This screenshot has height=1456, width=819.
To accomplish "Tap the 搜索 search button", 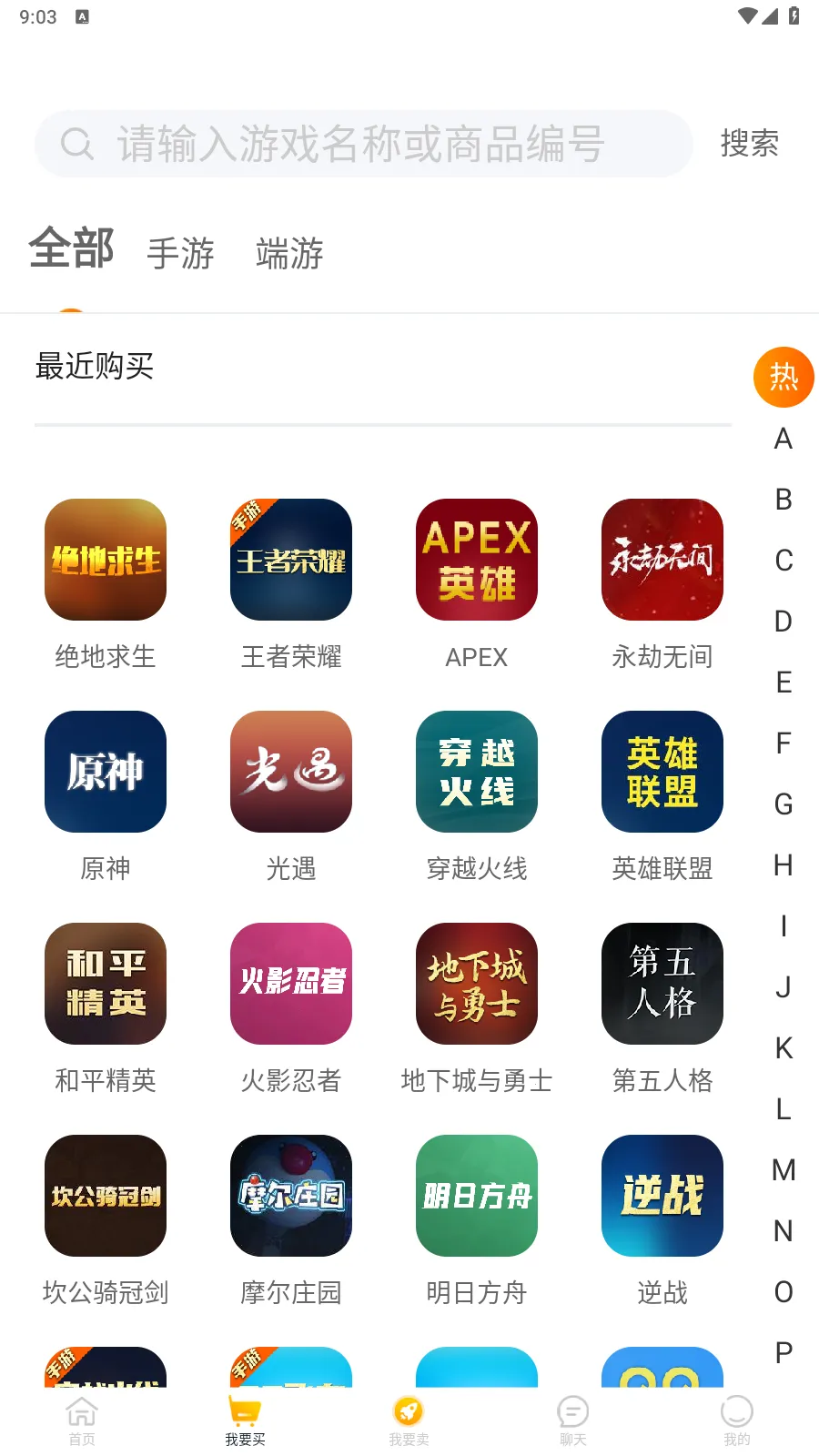I will pyautogui.click(x=749, y=144).
